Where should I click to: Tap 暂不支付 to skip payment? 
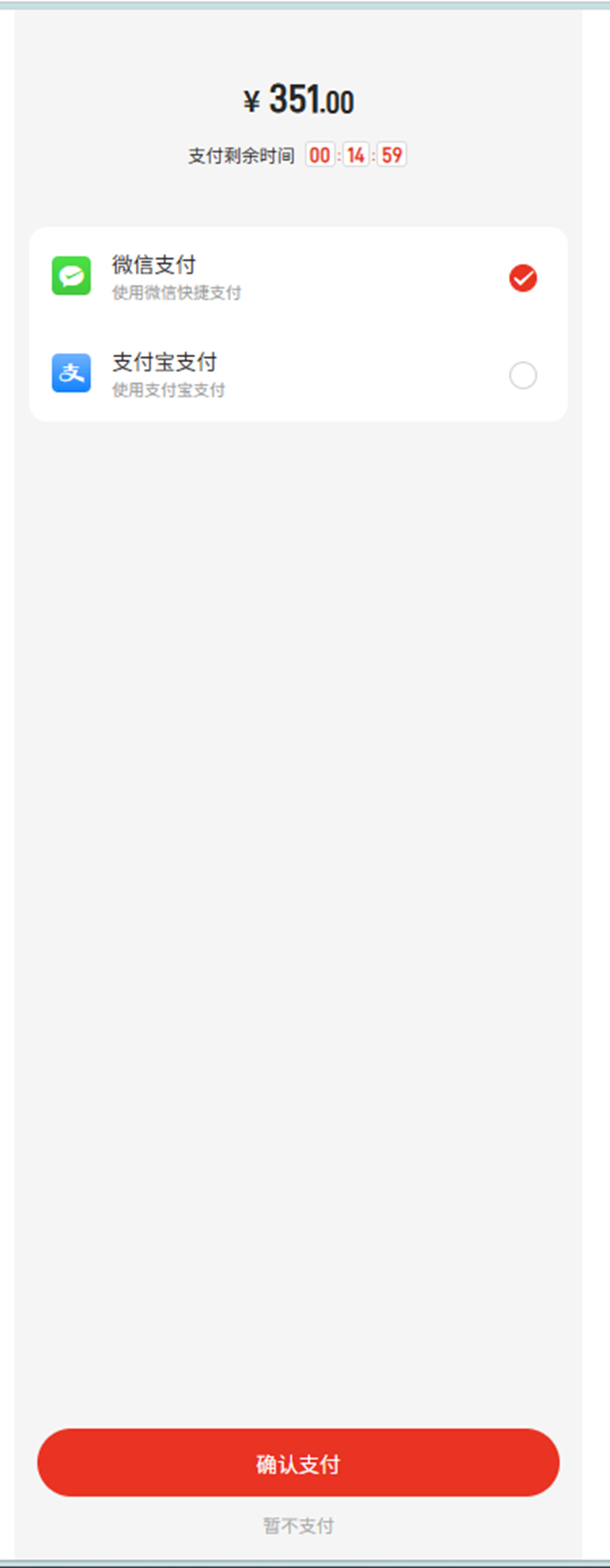[x=298, y=1526]
